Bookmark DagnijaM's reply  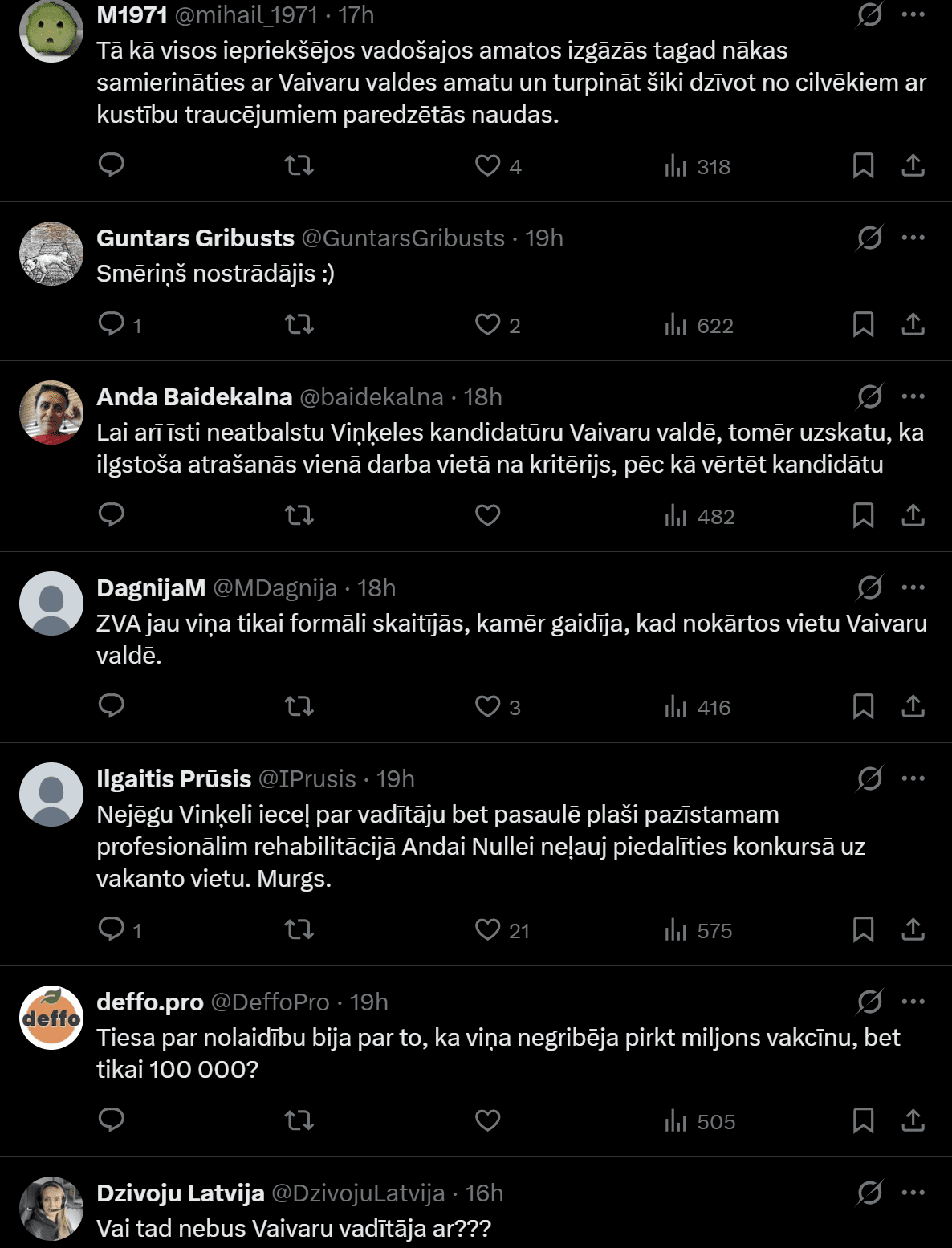point(863,706)
